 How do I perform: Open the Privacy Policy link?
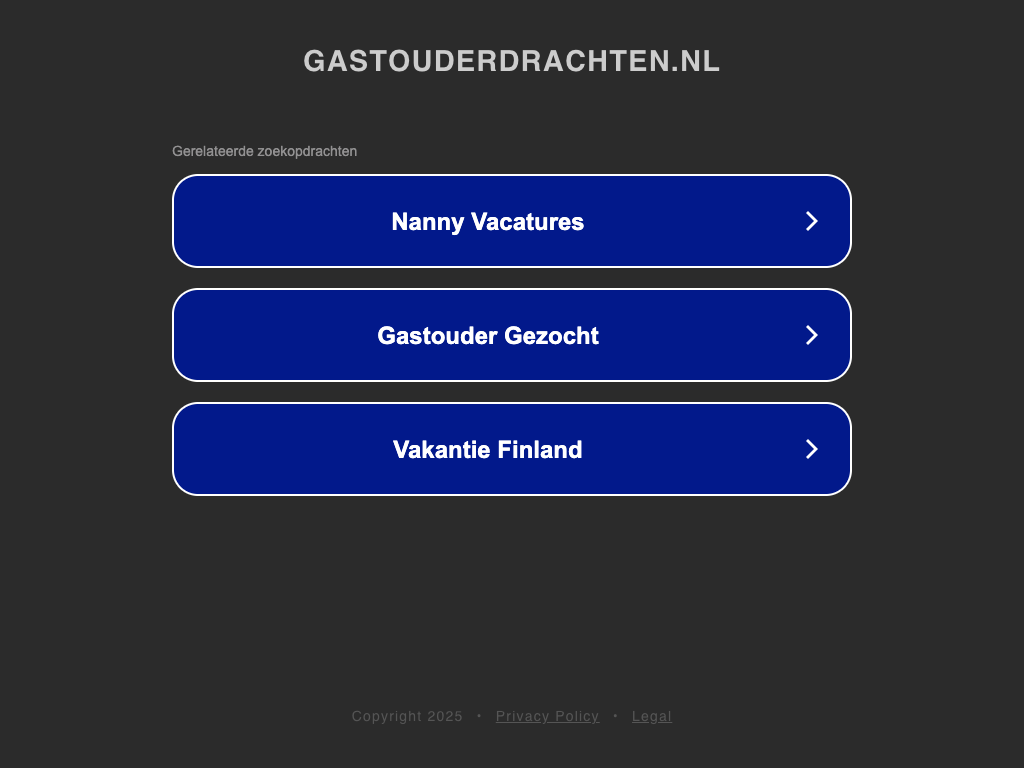[547, 716]
